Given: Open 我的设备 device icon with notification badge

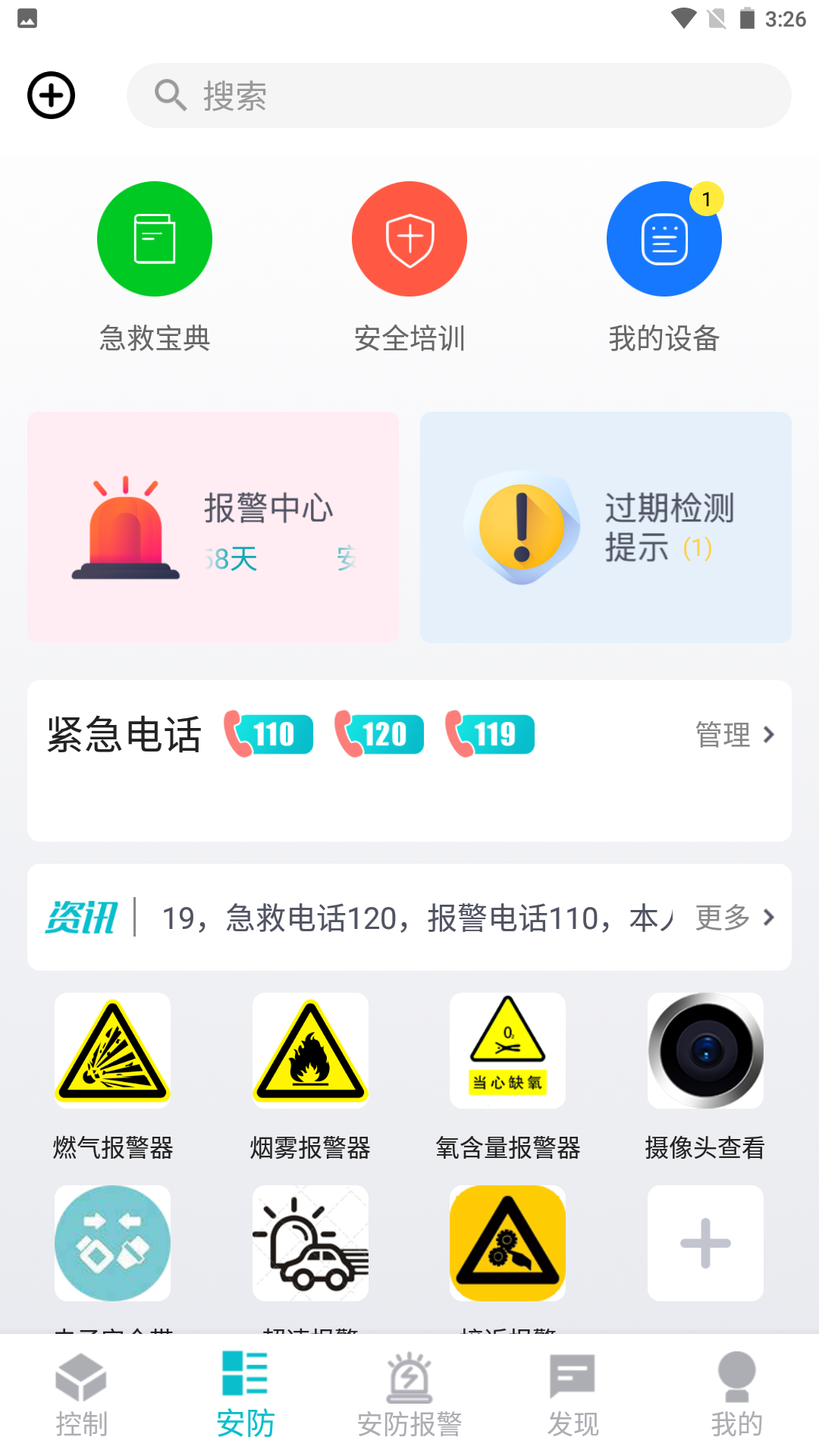Looking at the screenshot, I should point(664,238).
